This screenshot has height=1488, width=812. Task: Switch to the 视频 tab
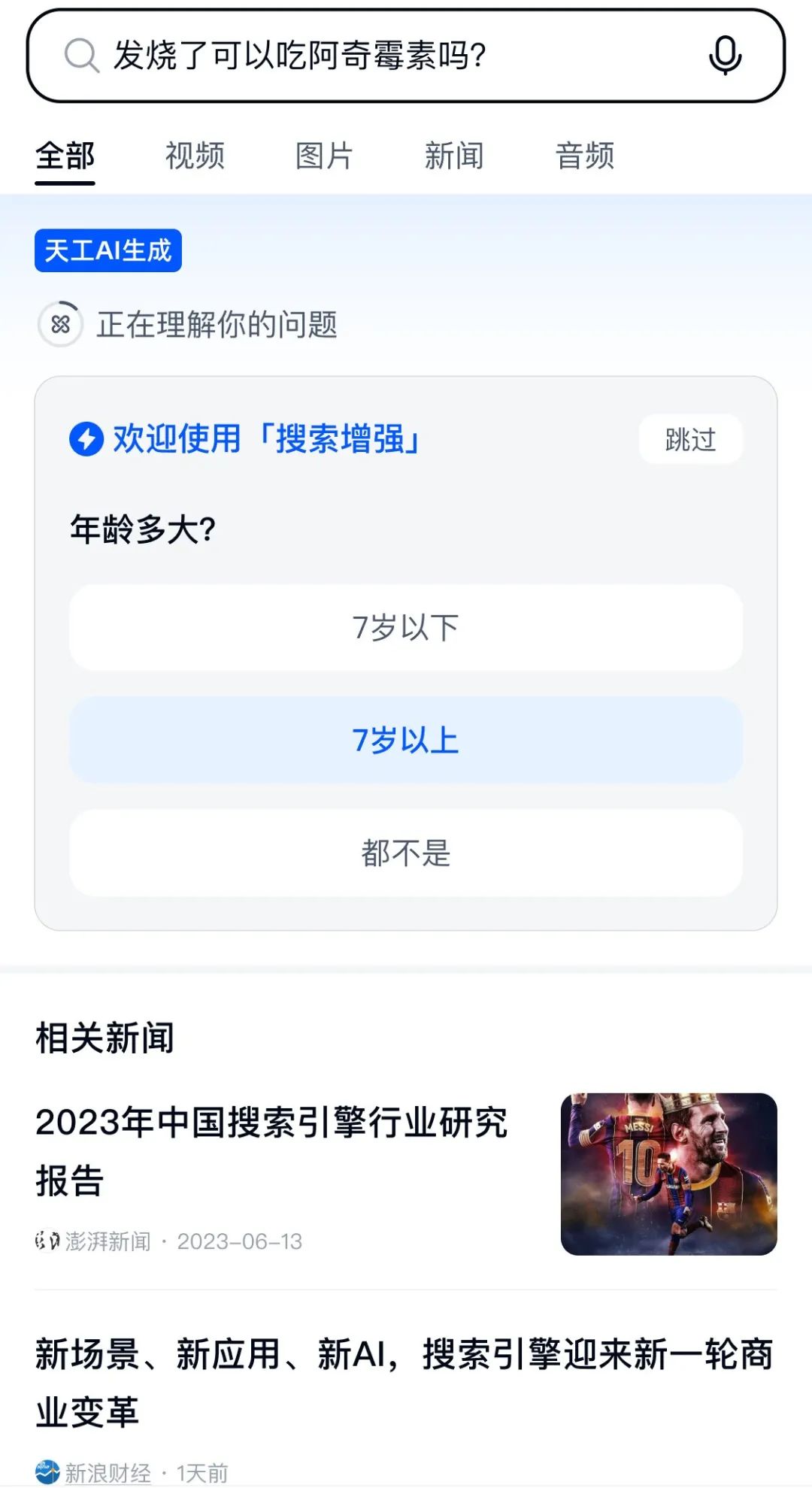coord(195,156)
